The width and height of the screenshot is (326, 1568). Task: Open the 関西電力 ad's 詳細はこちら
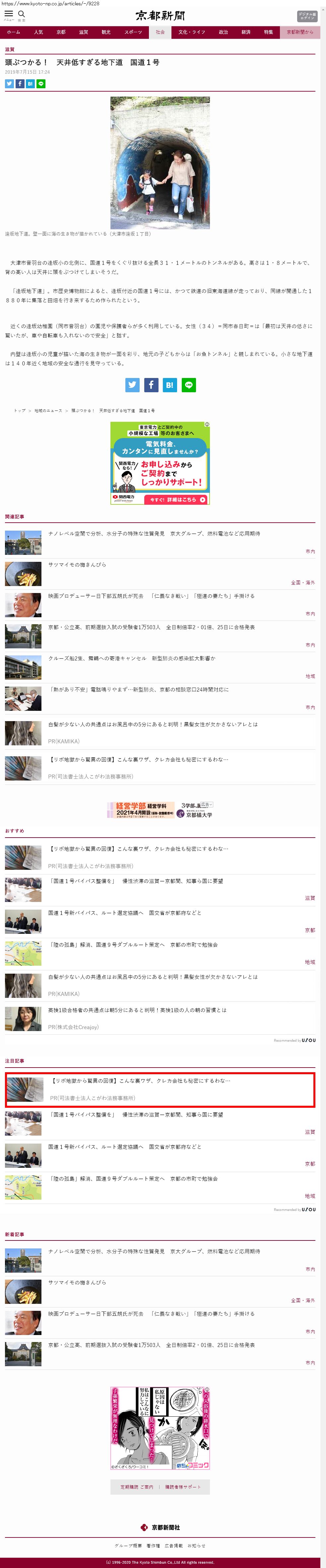click(178, 499)
